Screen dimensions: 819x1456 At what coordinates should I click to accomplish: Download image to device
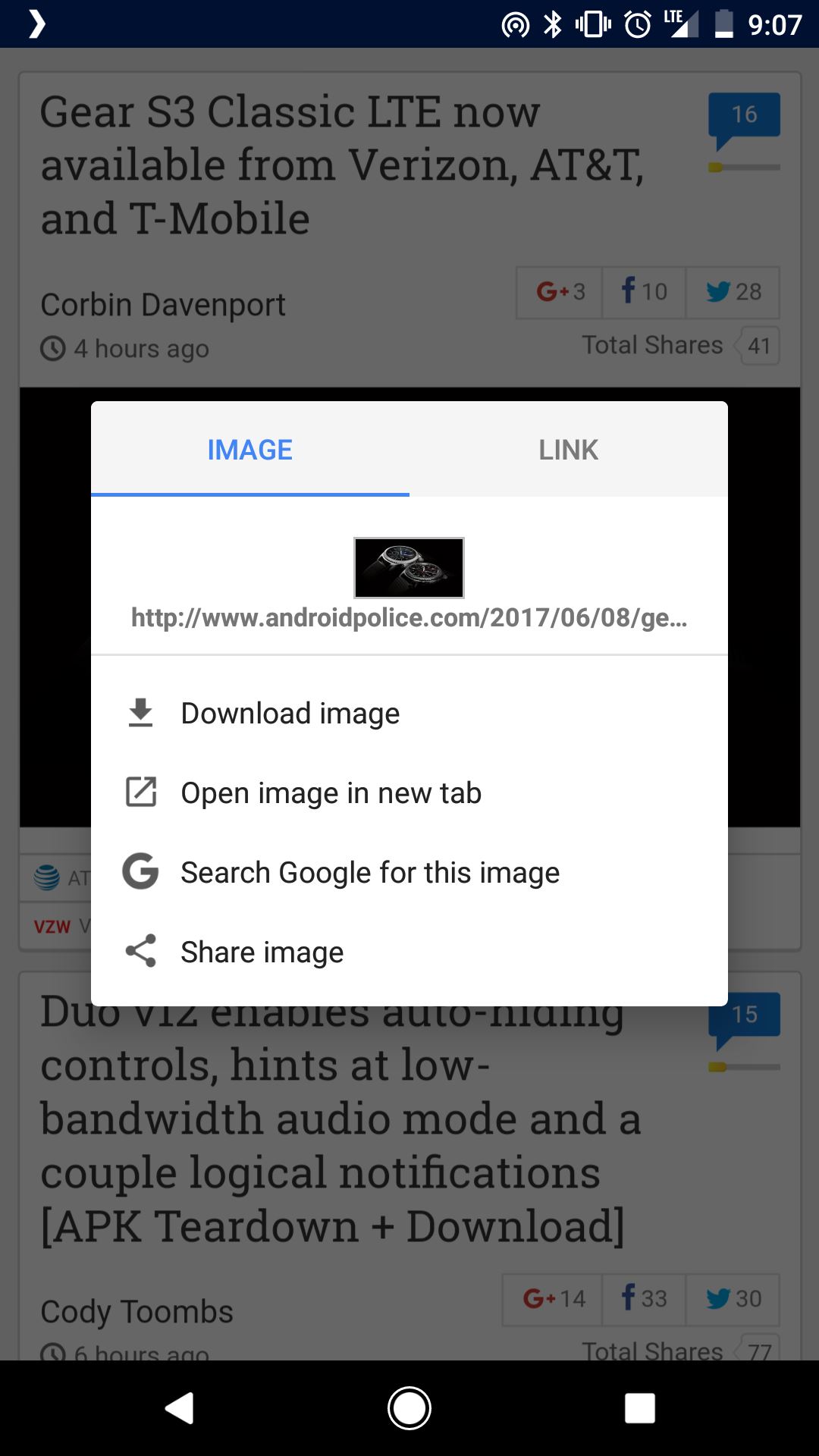point(290,714)
